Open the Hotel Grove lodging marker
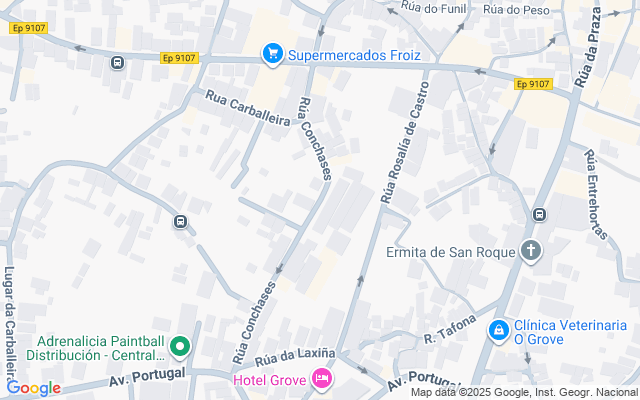The image size is (640, 400). click(322, 379)
